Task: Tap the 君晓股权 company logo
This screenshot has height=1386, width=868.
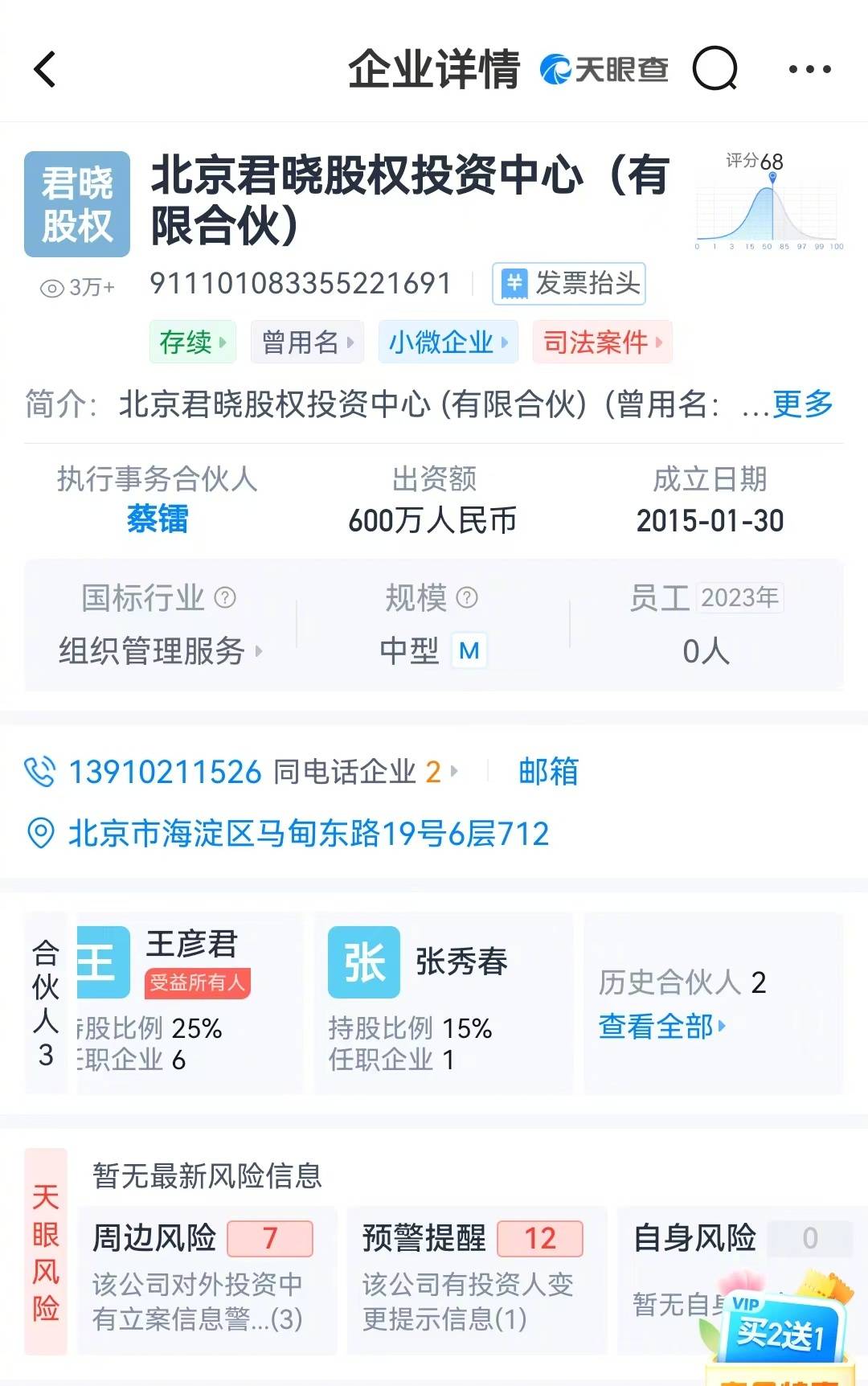Action: click(76, 203)
